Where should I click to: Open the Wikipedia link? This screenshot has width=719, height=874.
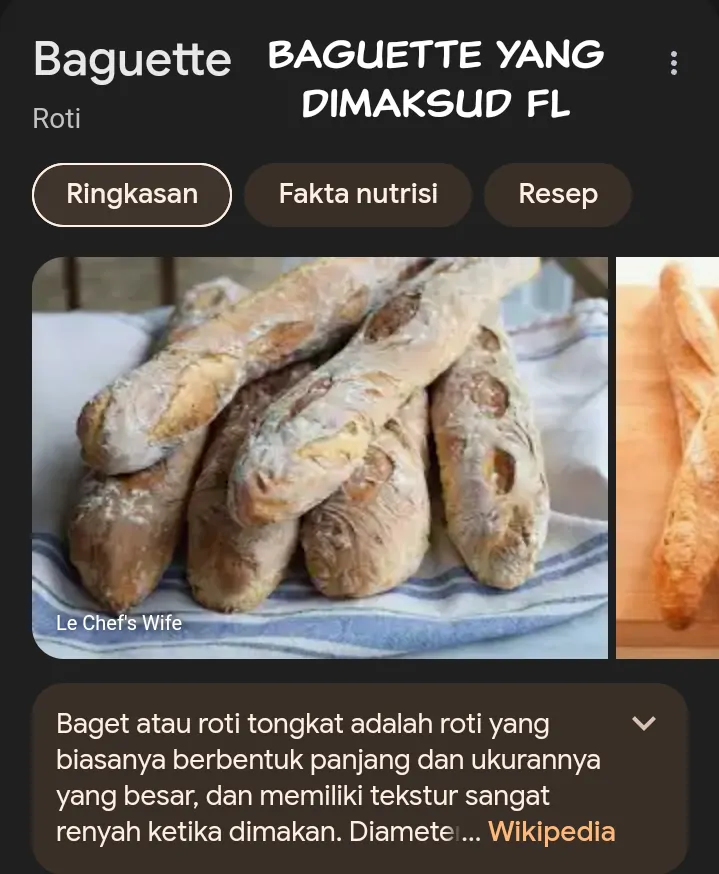(x=551, y=831)
